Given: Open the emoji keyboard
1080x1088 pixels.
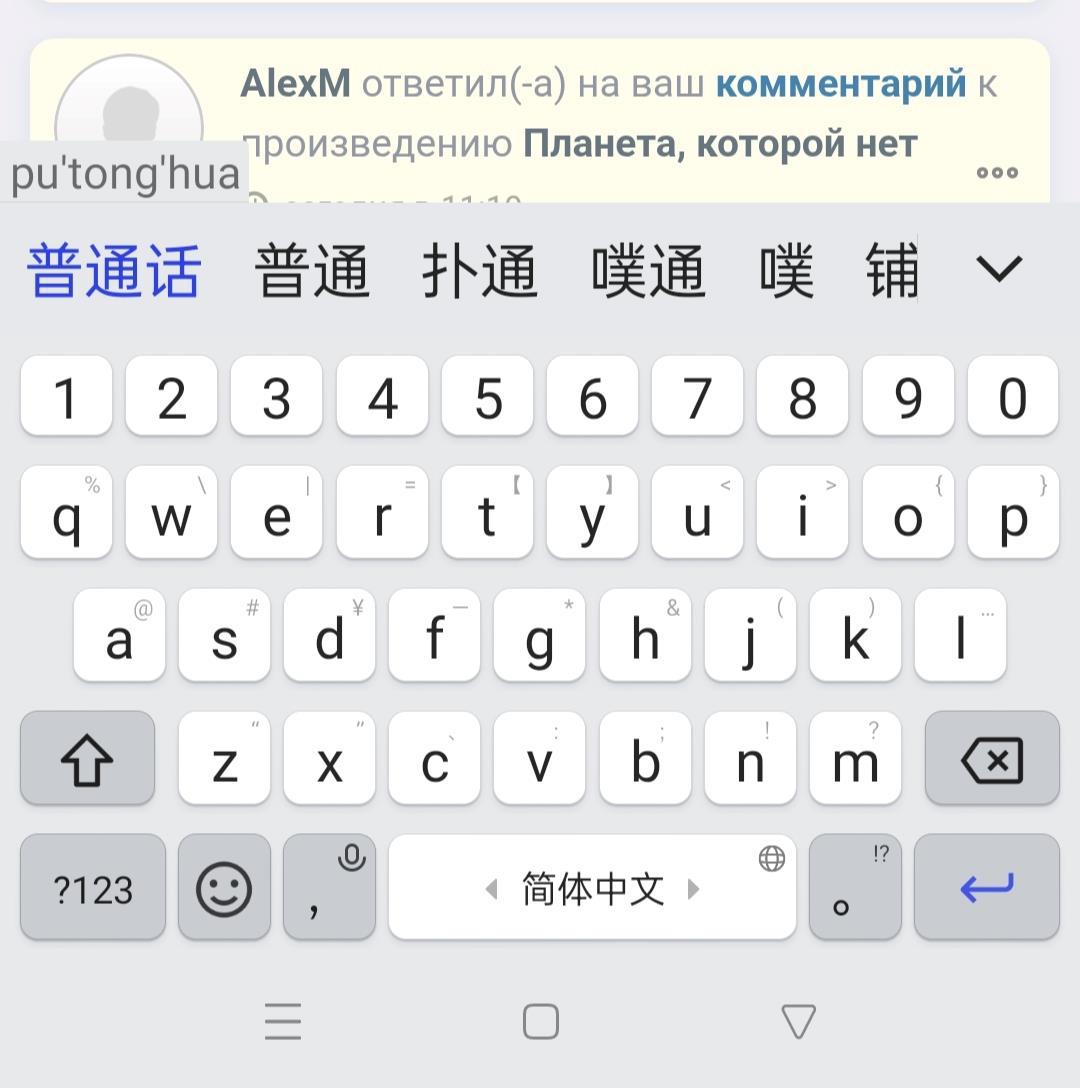Looking at the screenshot, I should (x=224, y=888).
